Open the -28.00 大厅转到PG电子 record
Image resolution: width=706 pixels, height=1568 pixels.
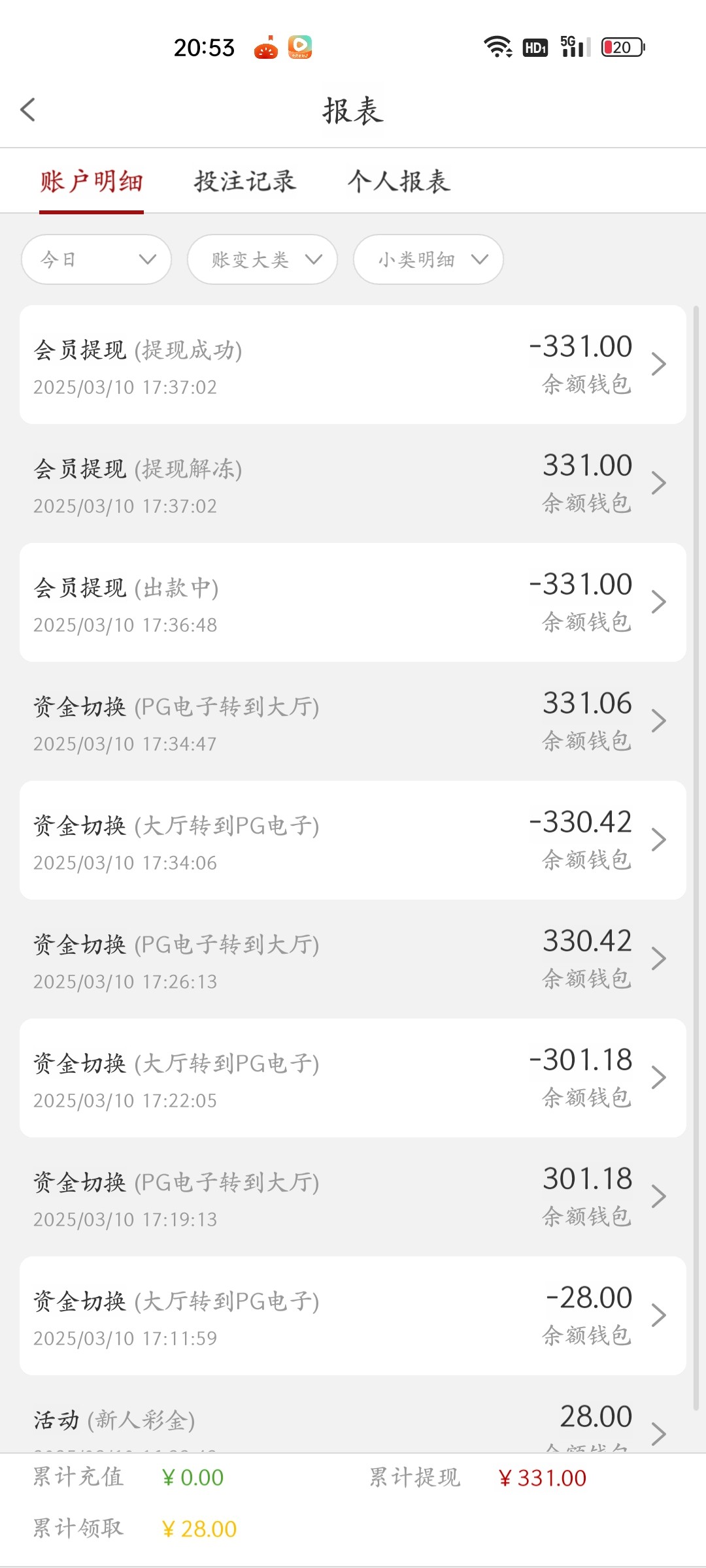coord(353,1316)
